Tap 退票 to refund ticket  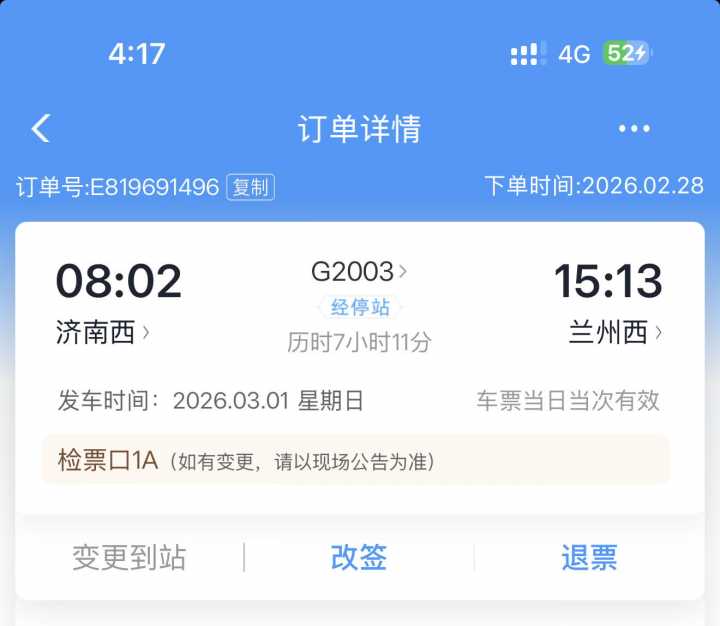[589, 557]
